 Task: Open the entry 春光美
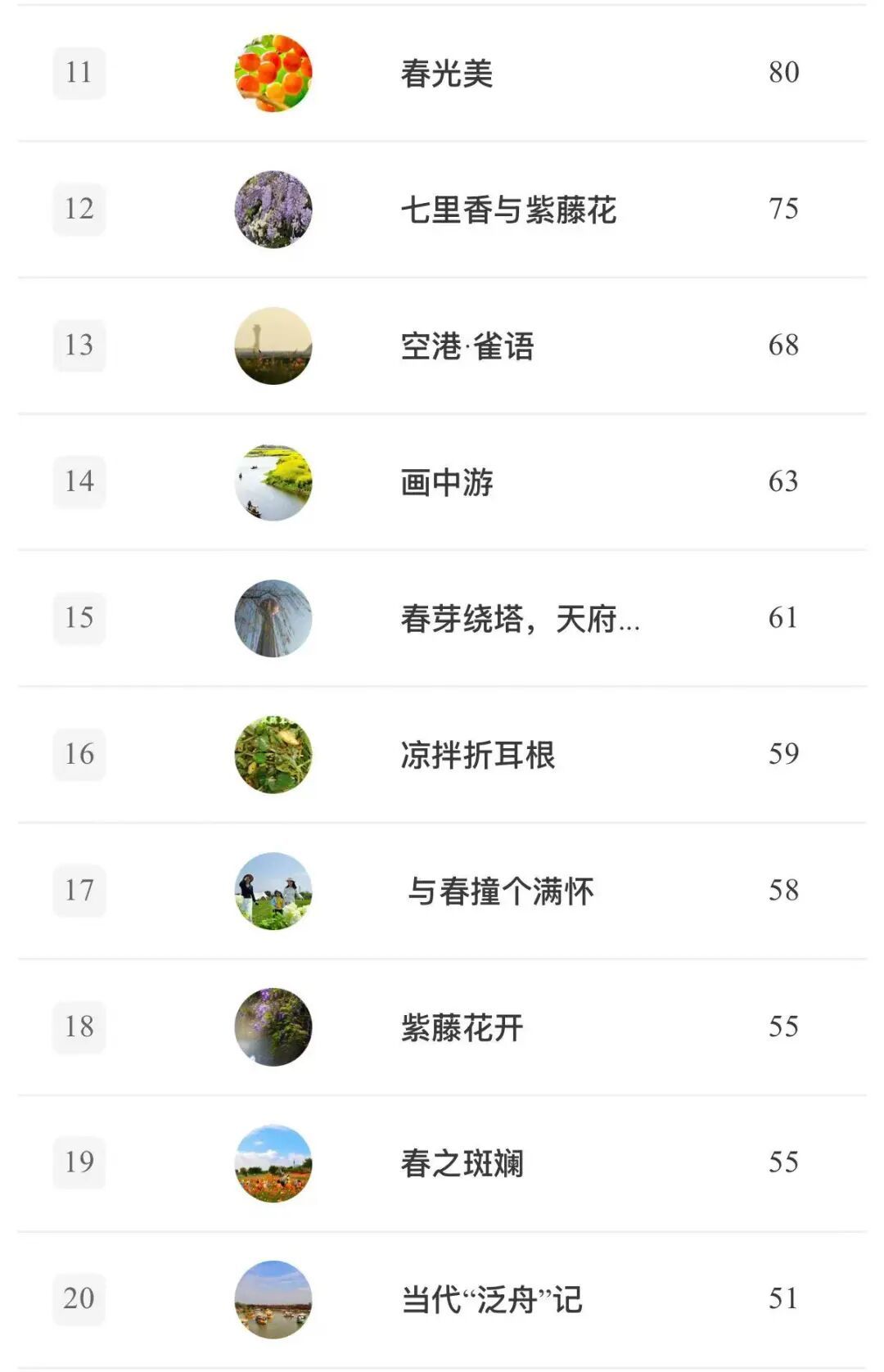[447, 74]
